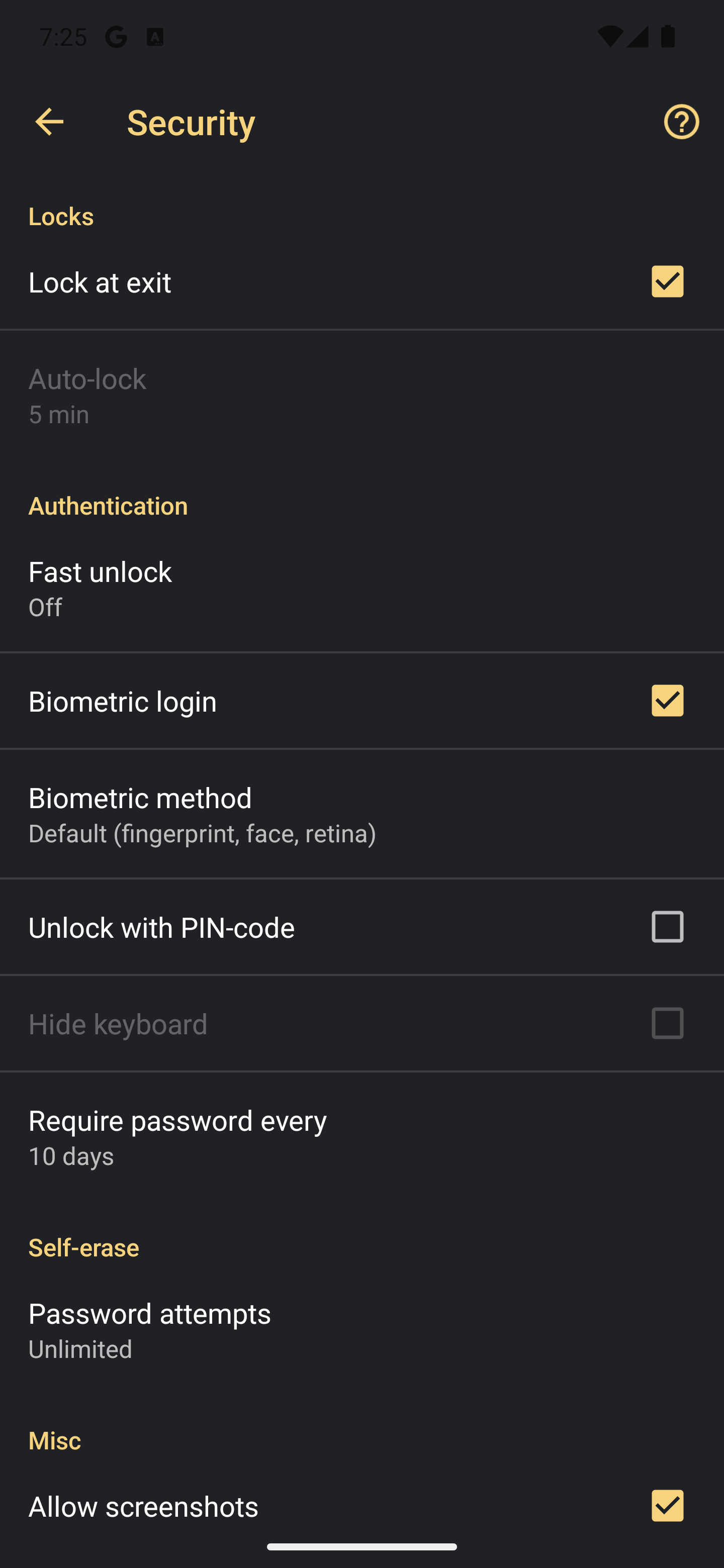
Task: Open the help question mark icon
Action: coord(681,122)
